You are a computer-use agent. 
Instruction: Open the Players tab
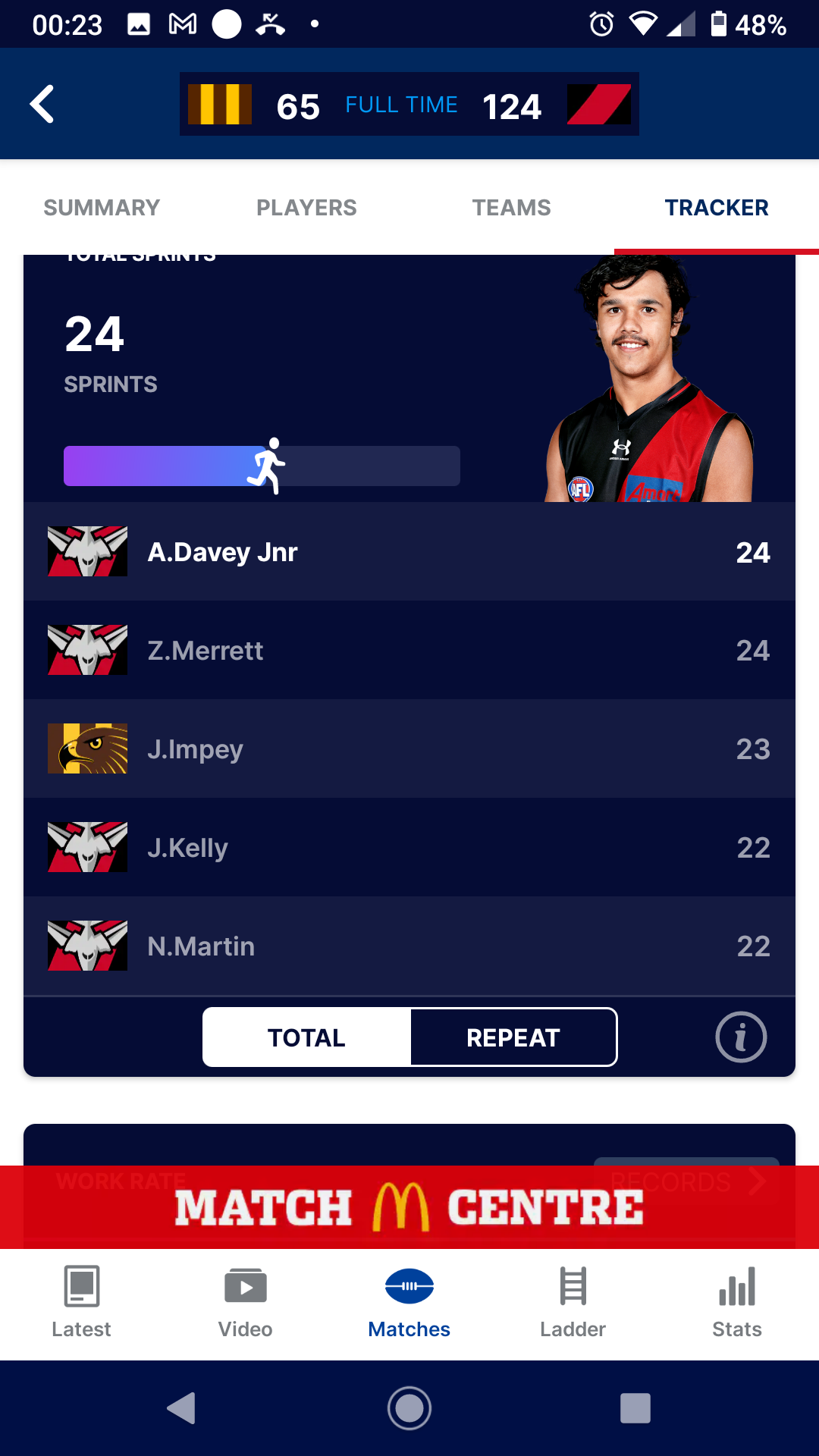click(x=306, y=207)
